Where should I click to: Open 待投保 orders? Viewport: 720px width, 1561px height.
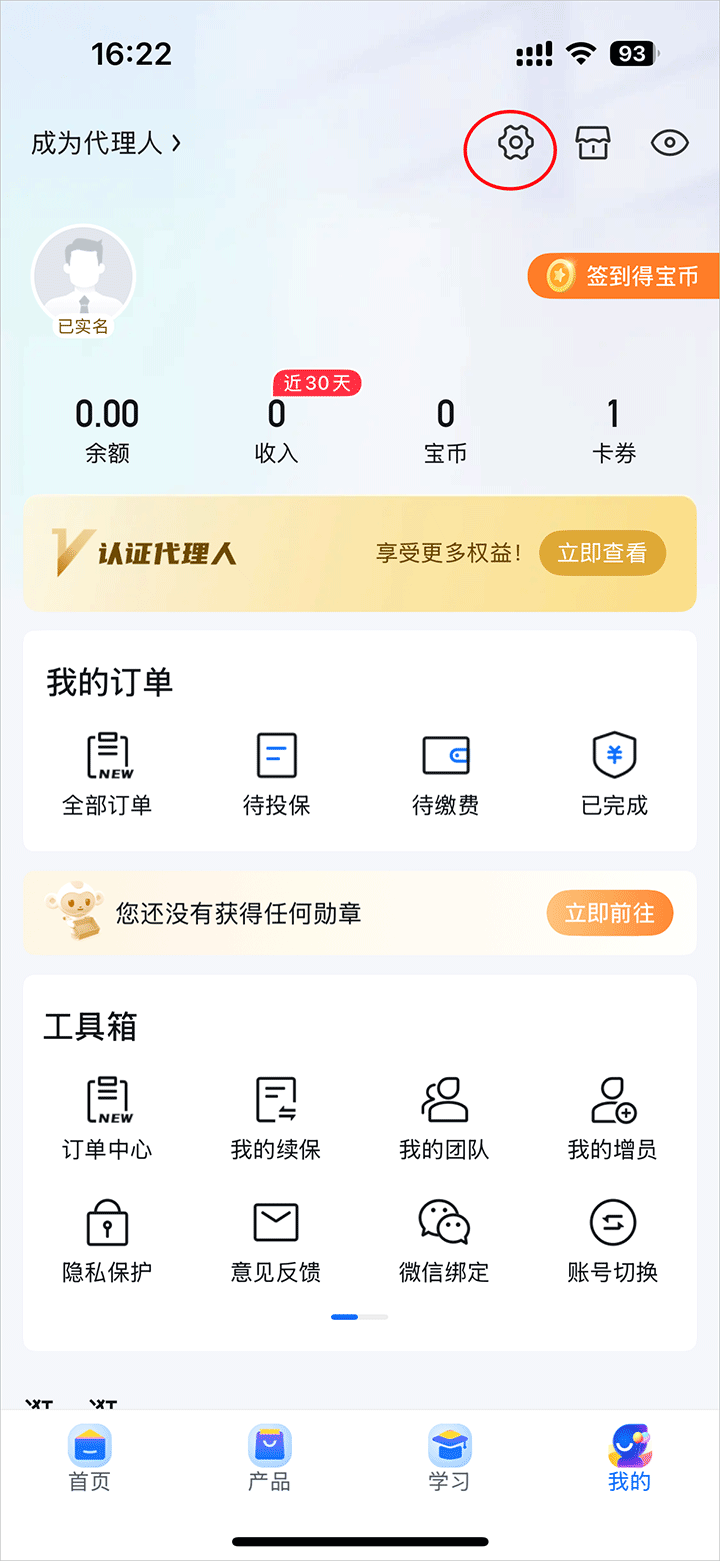click(x=276, y=774)
